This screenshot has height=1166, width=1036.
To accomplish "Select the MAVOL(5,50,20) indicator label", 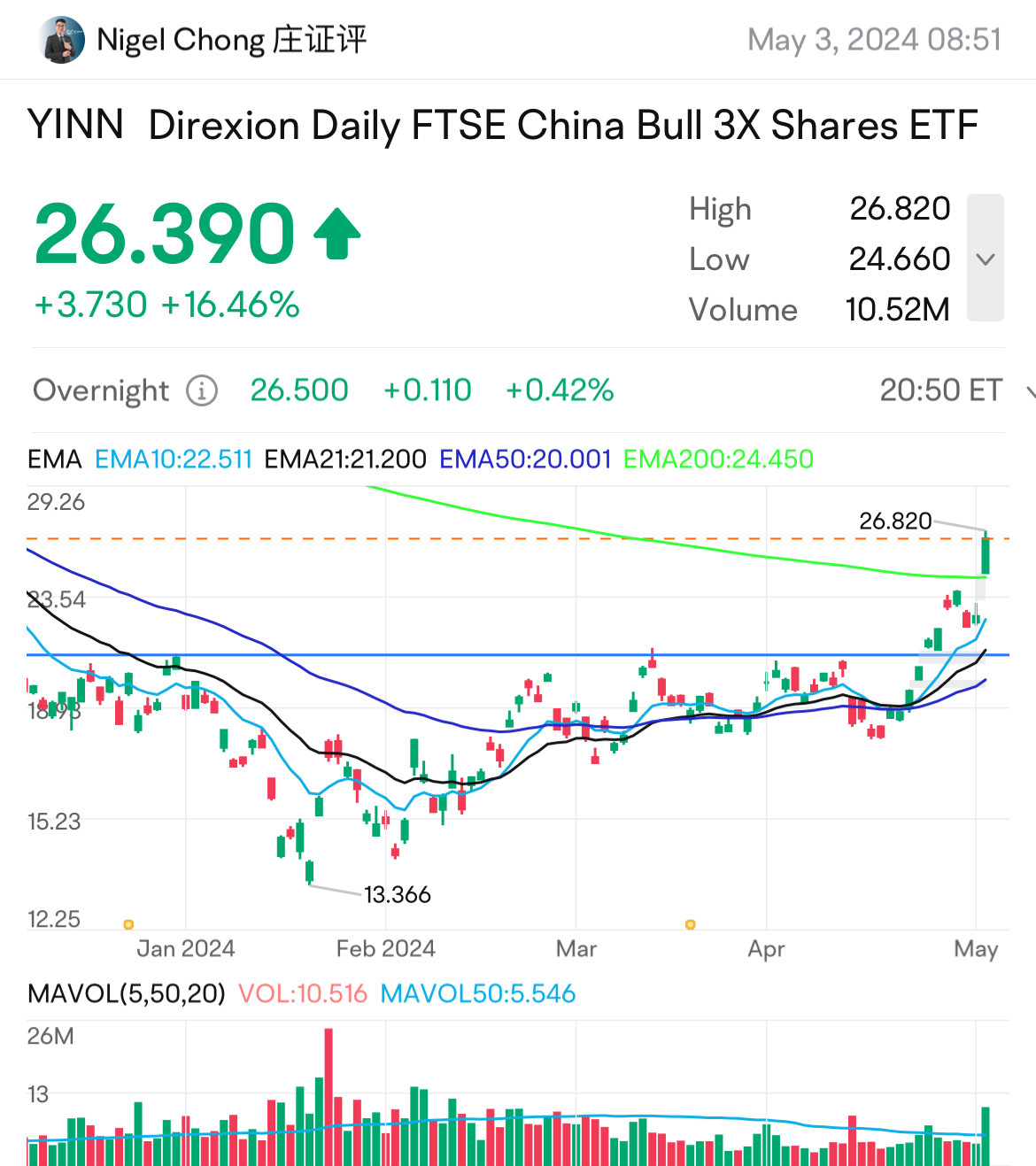I will pyautogui.click(x=127, y=994).
